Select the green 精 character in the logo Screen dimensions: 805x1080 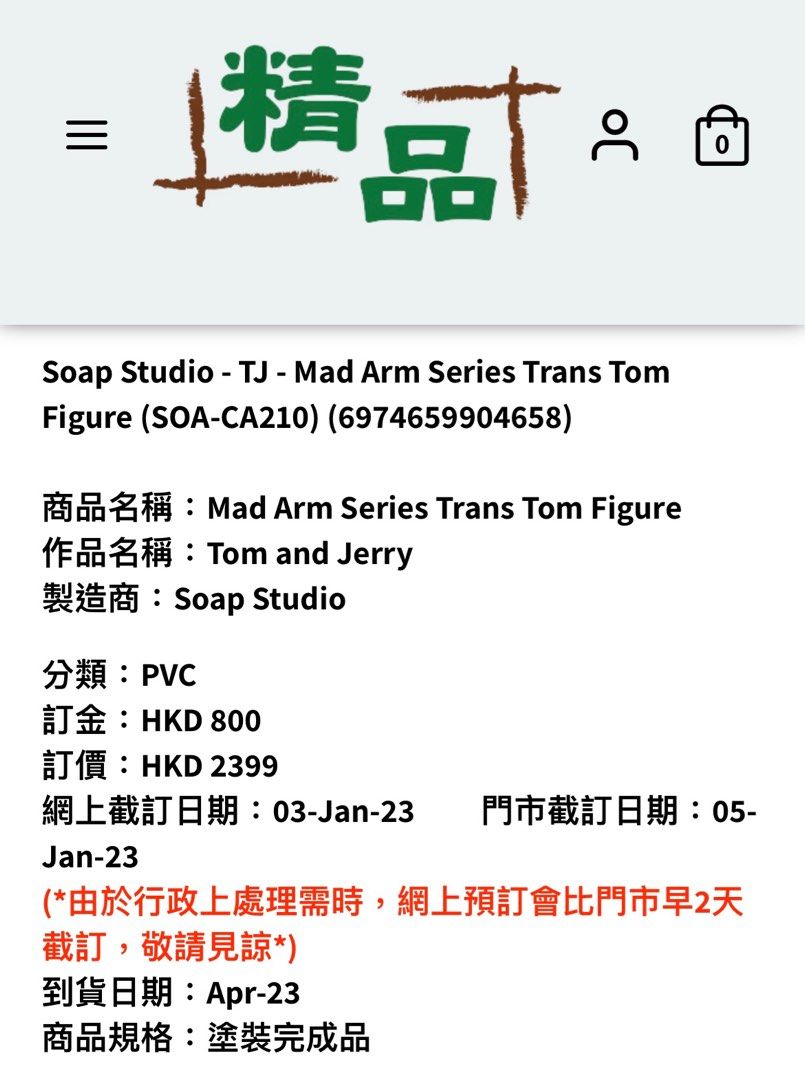click(294, 100)
